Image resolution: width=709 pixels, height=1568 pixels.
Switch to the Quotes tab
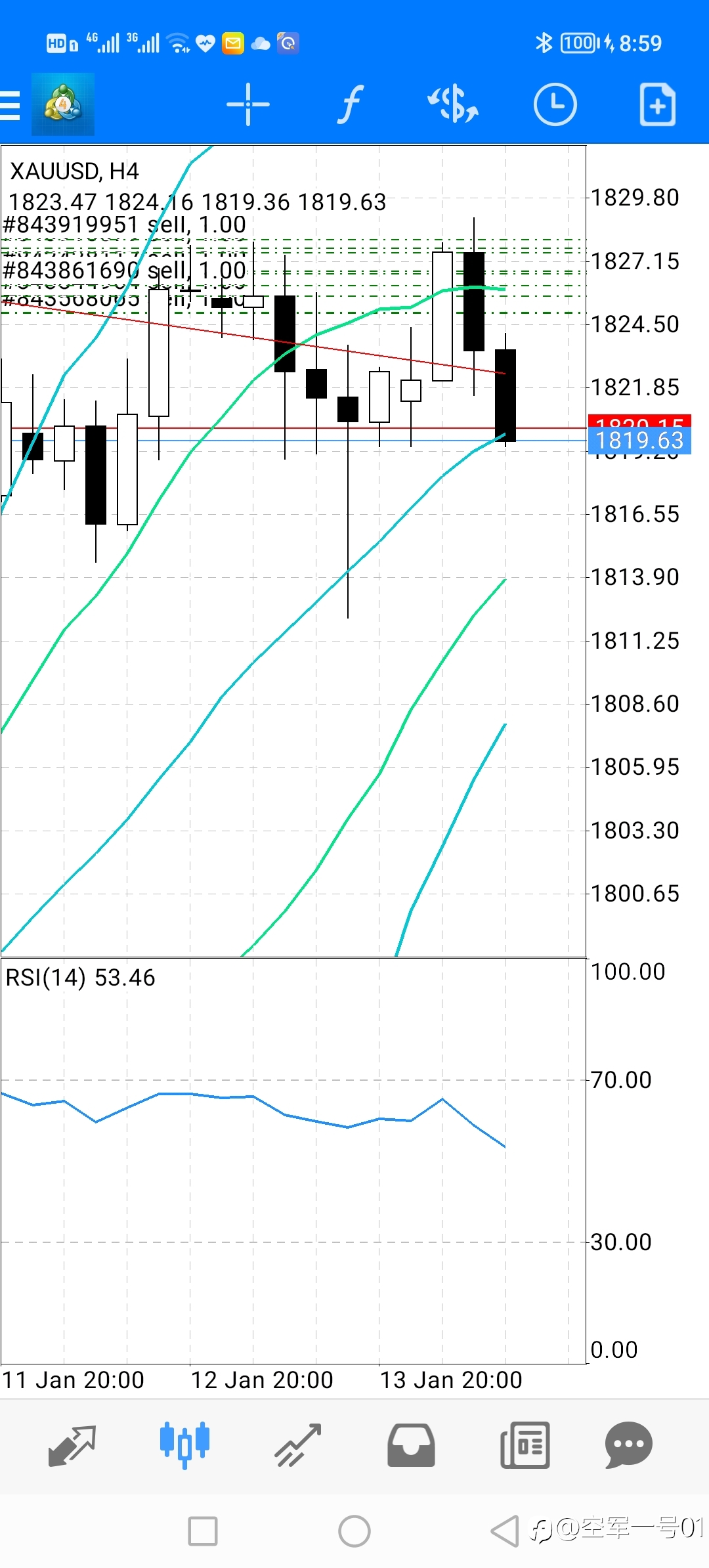tap(72, 1445)
